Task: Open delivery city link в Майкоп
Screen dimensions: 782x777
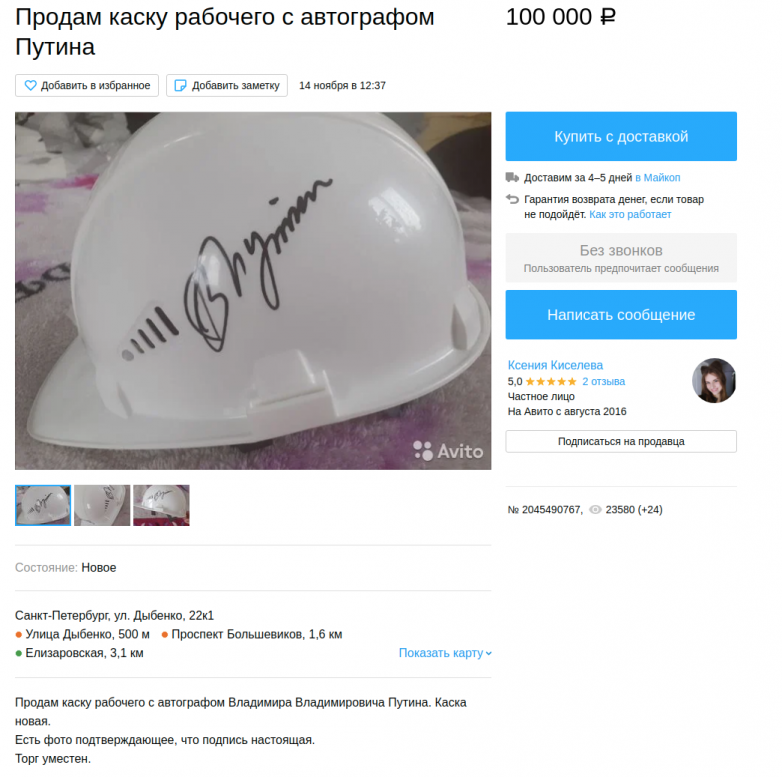Action: [657, 178]
